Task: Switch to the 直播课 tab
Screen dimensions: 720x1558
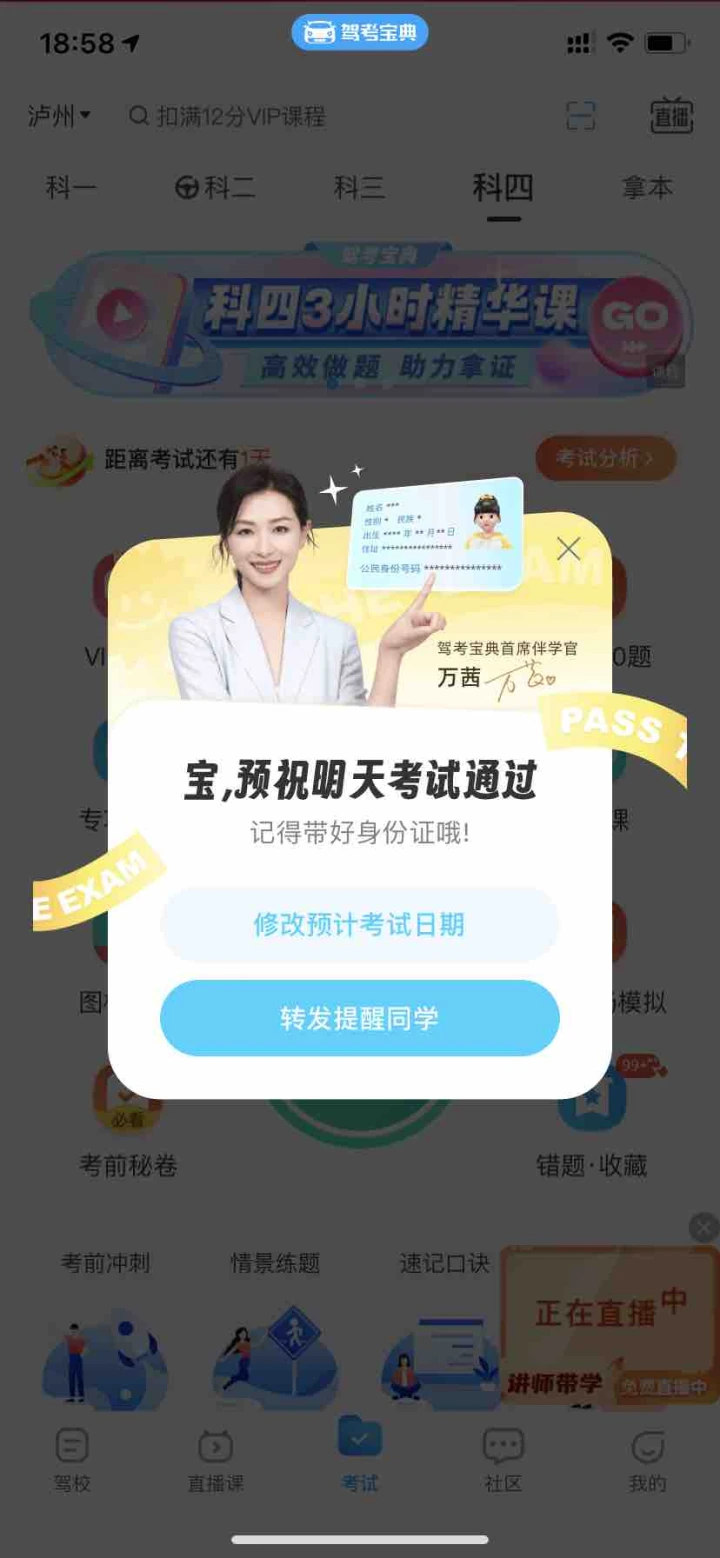Action: click(x=216, y=1461)
